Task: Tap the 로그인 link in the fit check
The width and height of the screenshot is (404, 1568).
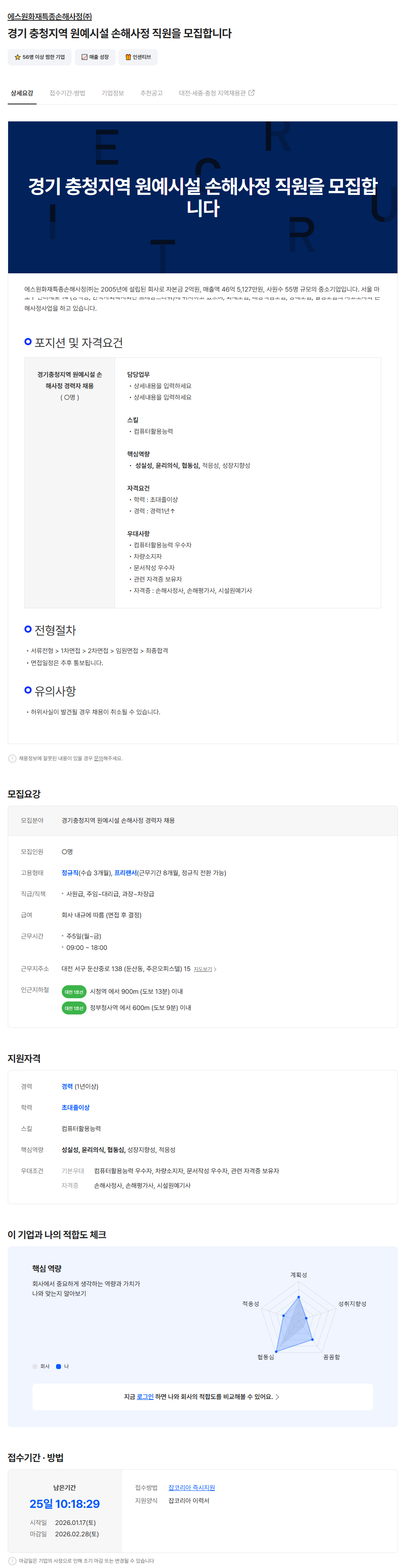Action: [x=145, y=1397]
